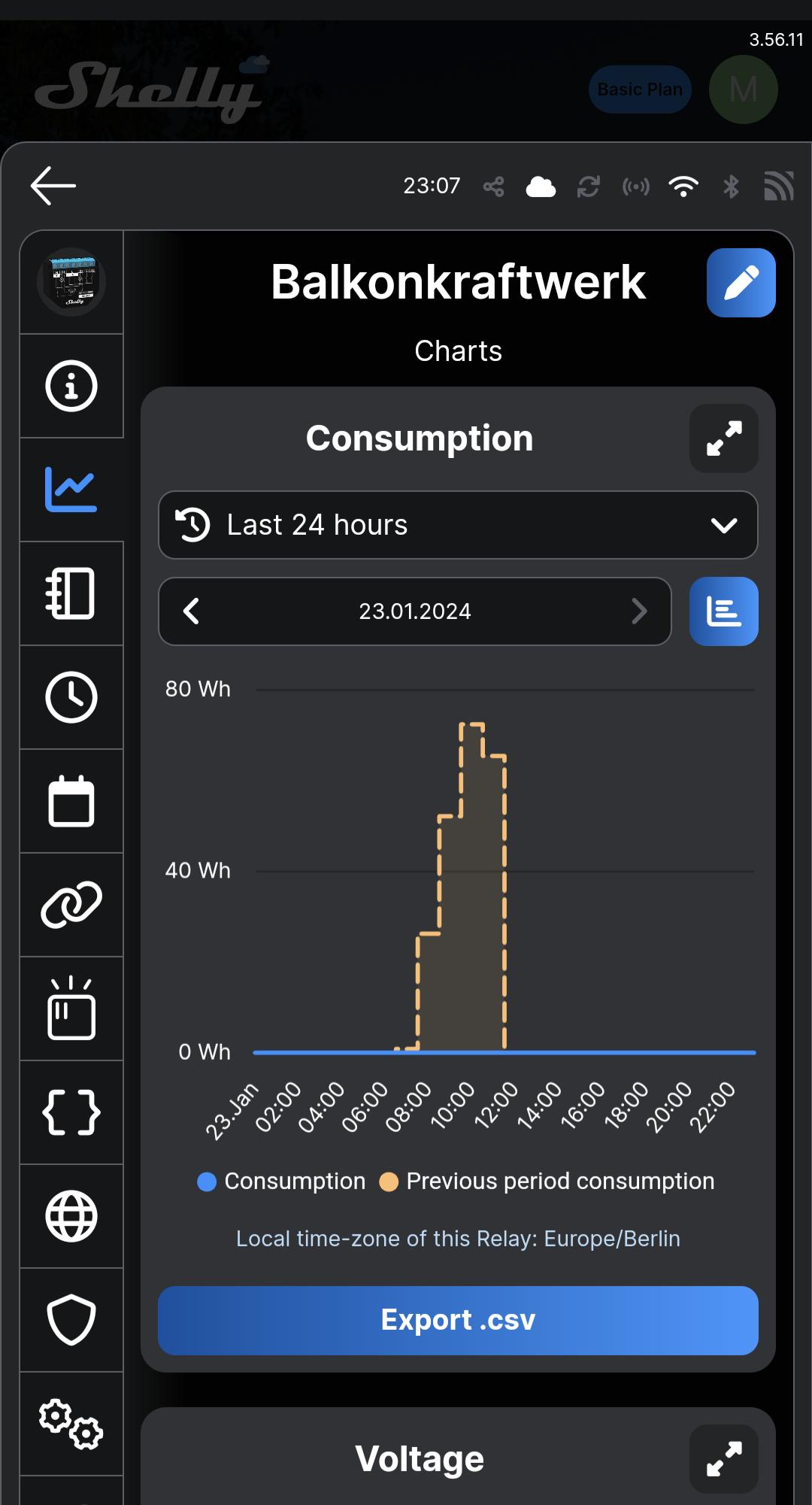Toggle Previous period consumption legend item
Image resolution: width=812 pixels, height=1505 pixels.
pyautogui.click(x=547, y=1182)
